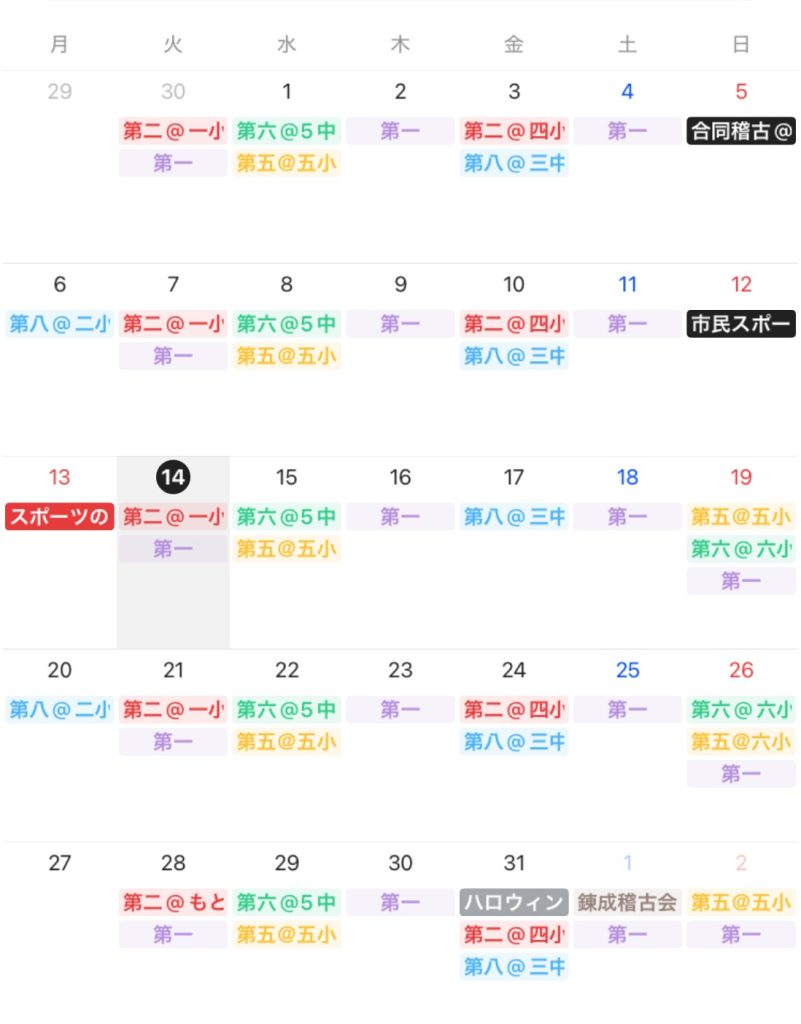The image size is (801, 1024).
Task: Open the スポーツの holiday event on the 13th
Action: pyautogui.click(x=59, y=517)
